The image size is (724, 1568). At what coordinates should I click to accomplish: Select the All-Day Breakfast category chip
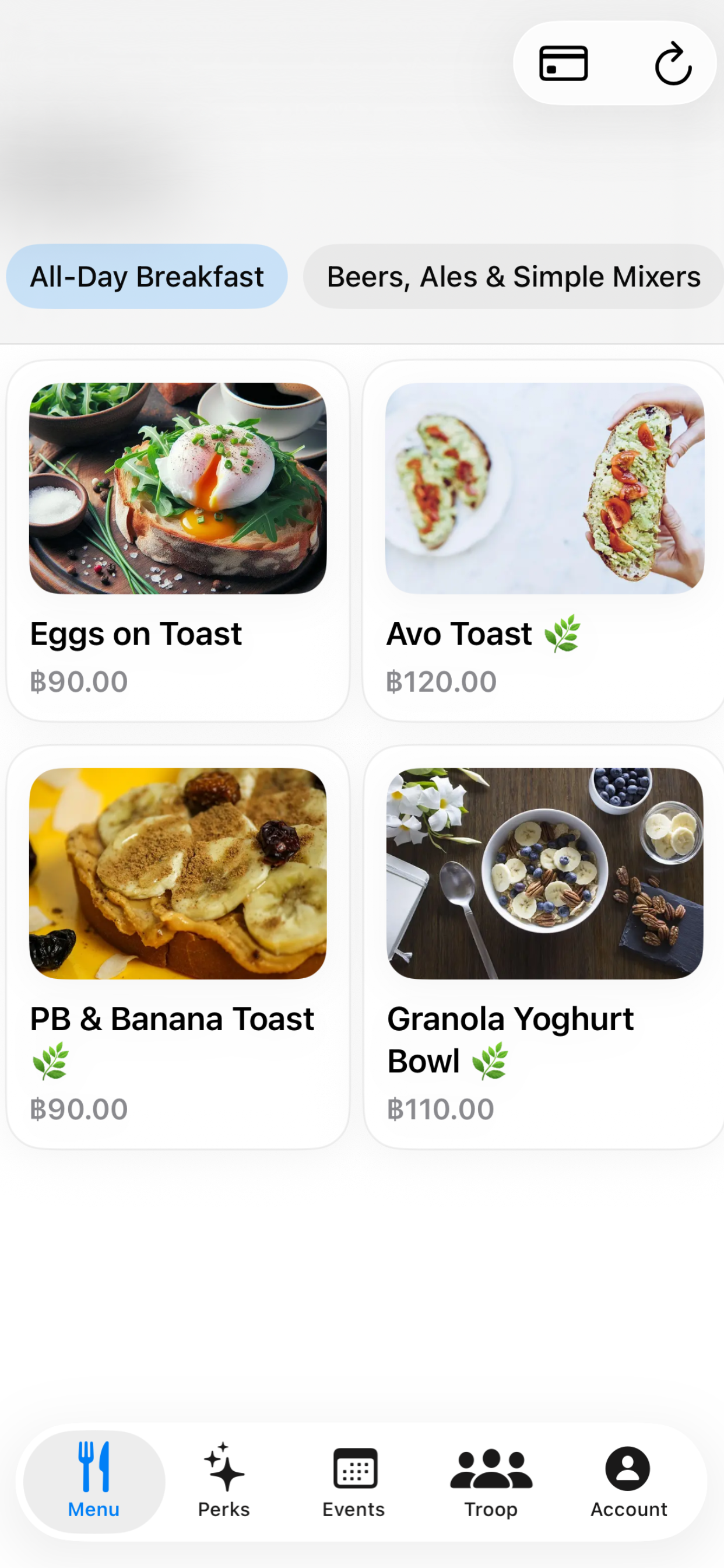coord(147,276)
